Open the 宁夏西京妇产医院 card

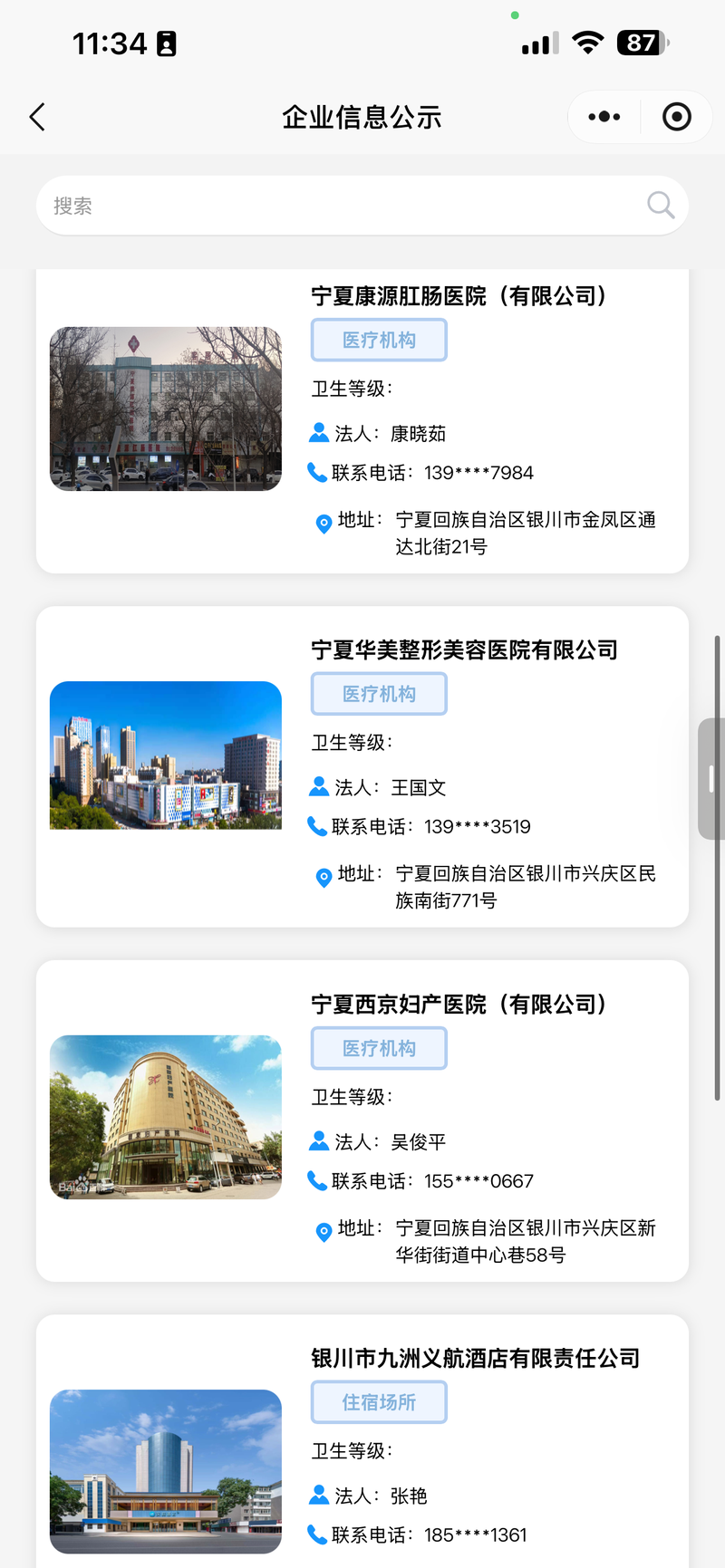tap(362, 1121)
